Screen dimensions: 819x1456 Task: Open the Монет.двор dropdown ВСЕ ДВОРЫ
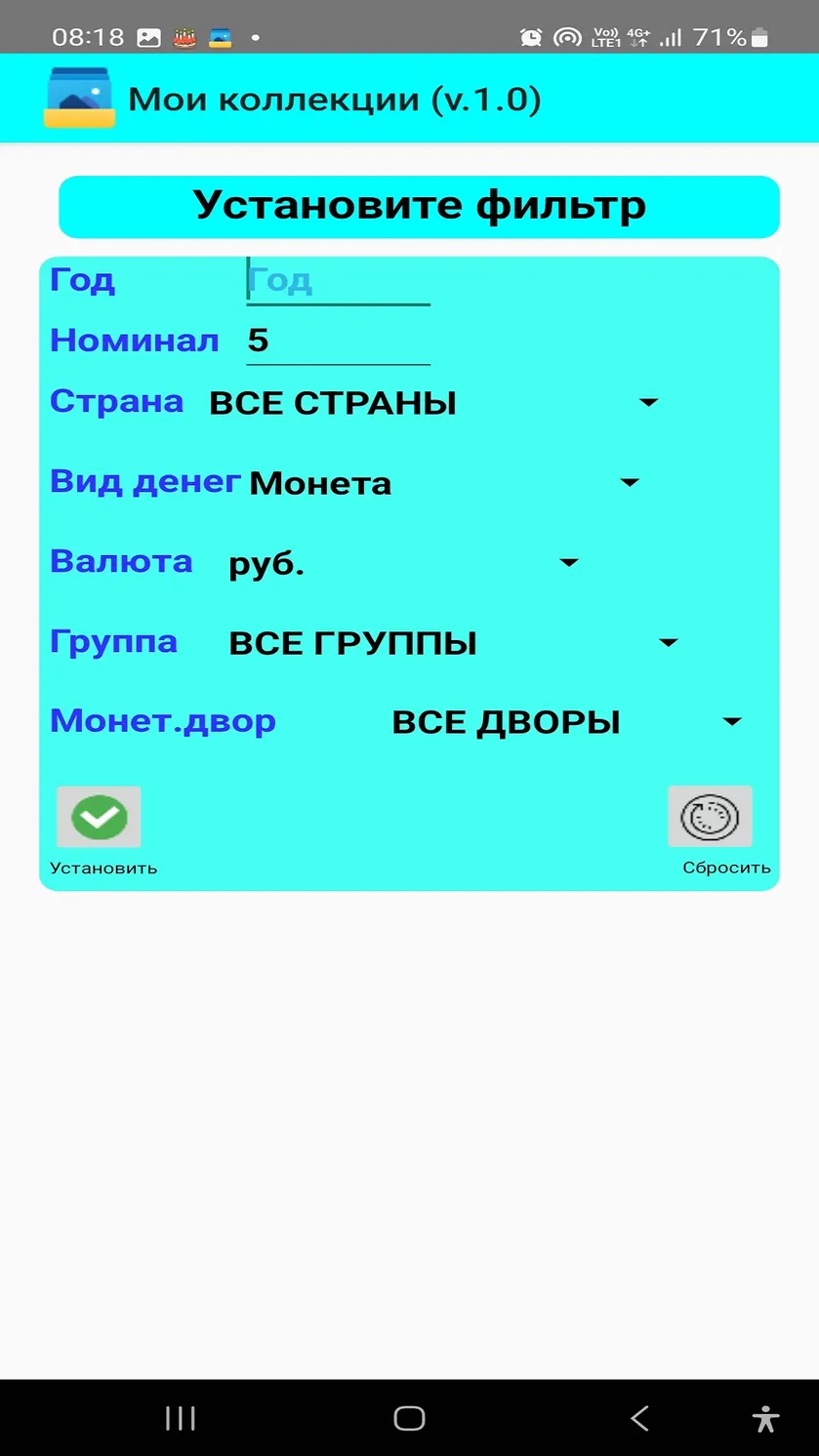pos(567,722)
